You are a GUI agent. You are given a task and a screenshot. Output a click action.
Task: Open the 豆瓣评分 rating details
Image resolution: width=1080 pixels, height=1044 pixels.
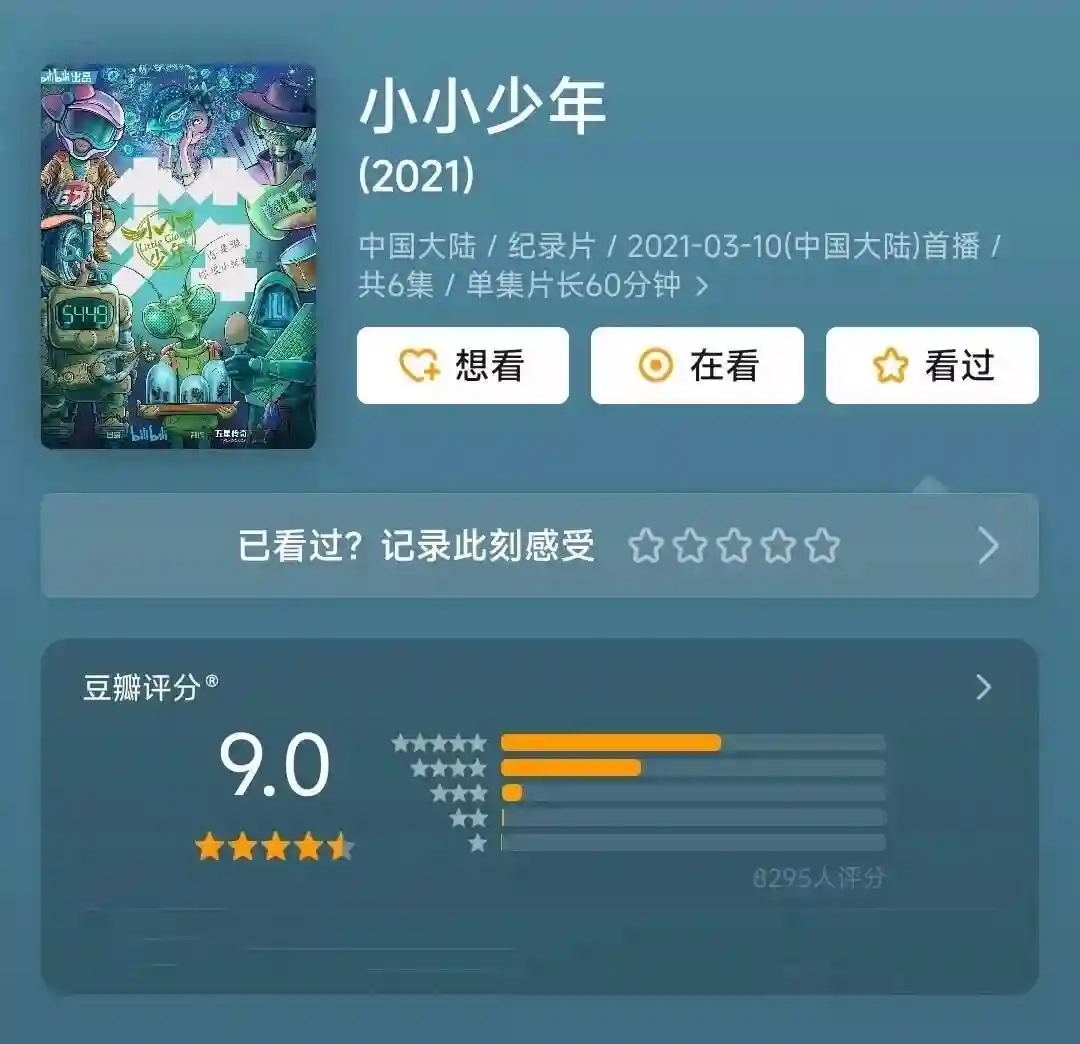[x=983, y=687]
